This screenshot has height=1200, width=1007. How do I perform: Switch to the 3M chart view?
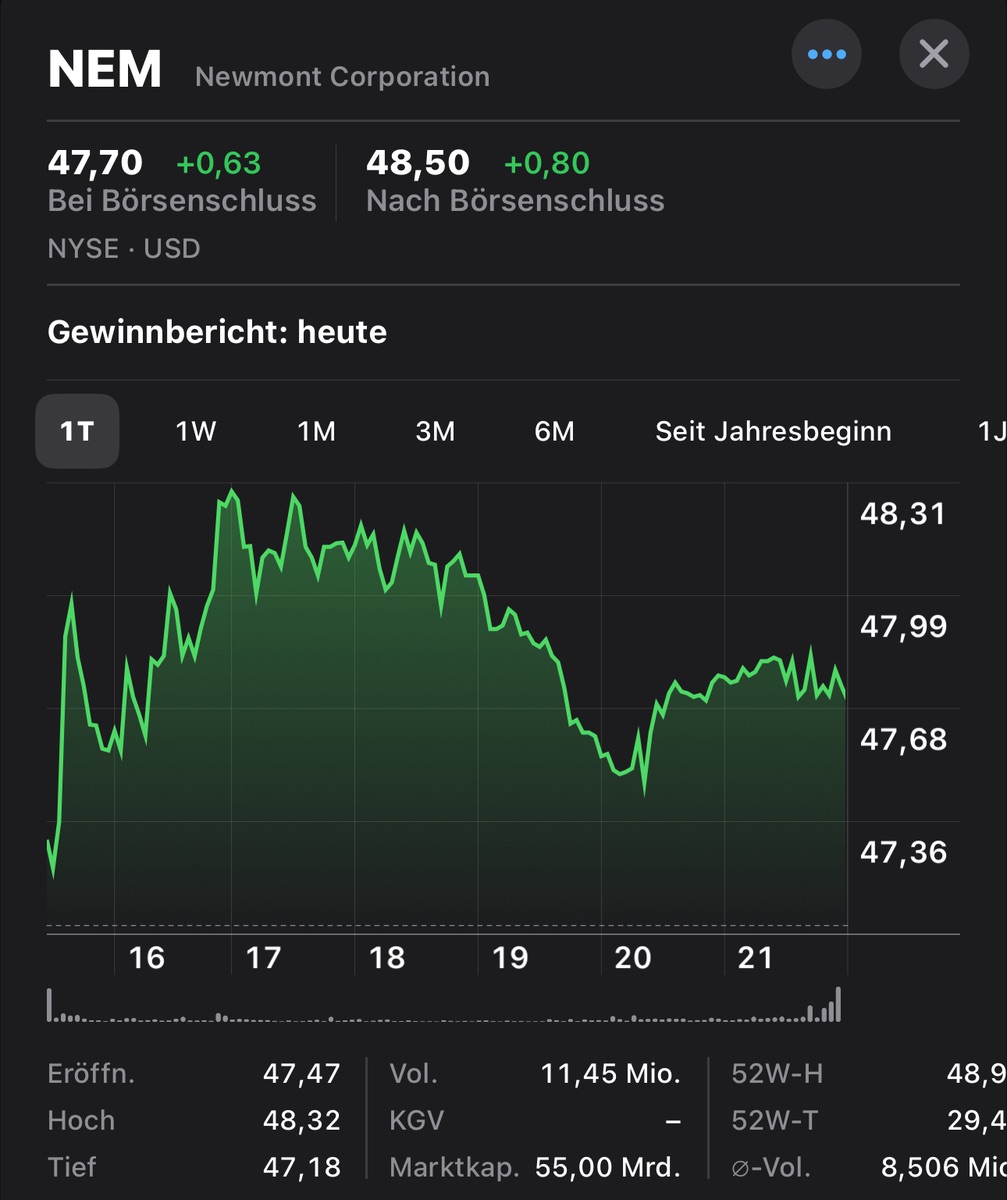coord(435,431)
